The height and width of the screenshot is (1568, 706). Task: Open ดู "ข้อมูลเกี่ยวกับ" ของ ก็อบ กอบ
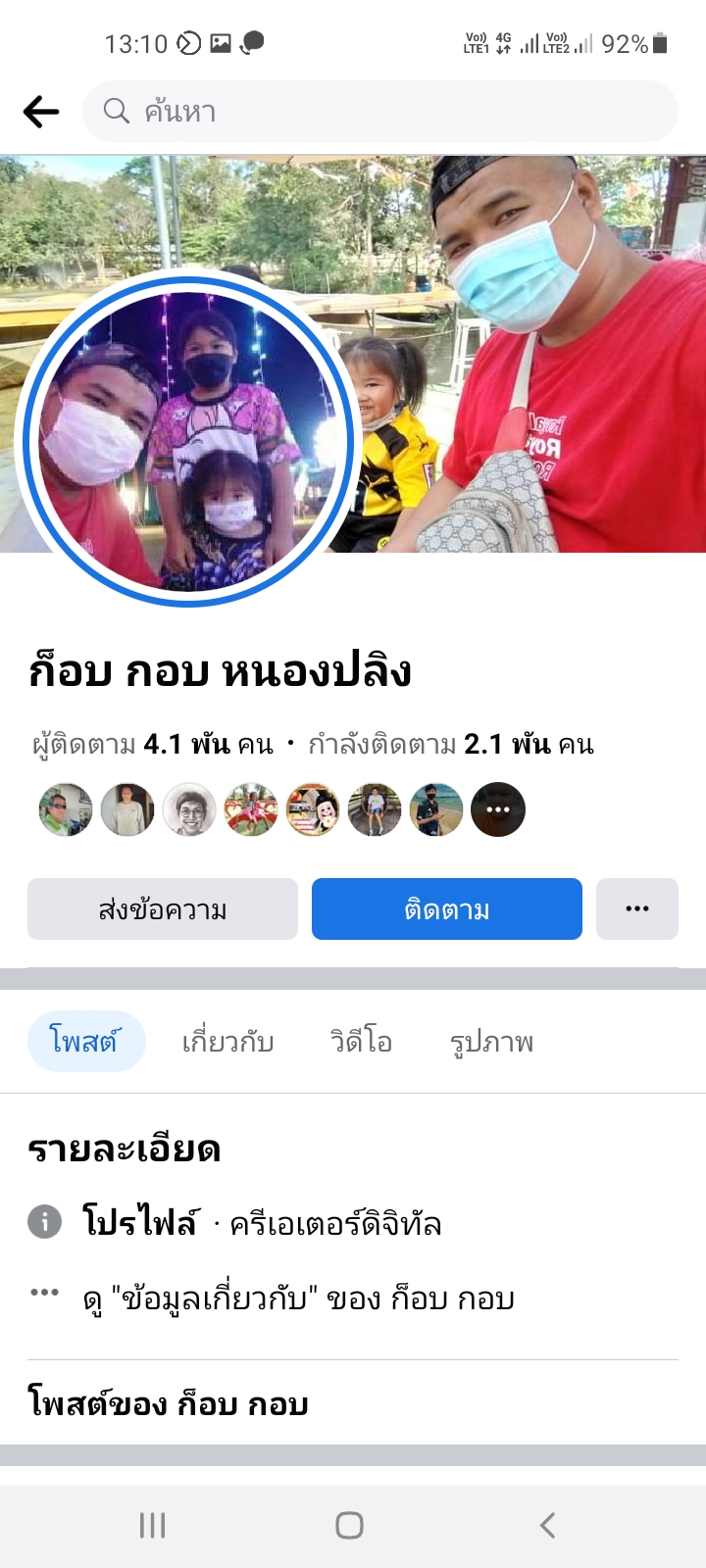point(298,1299)
